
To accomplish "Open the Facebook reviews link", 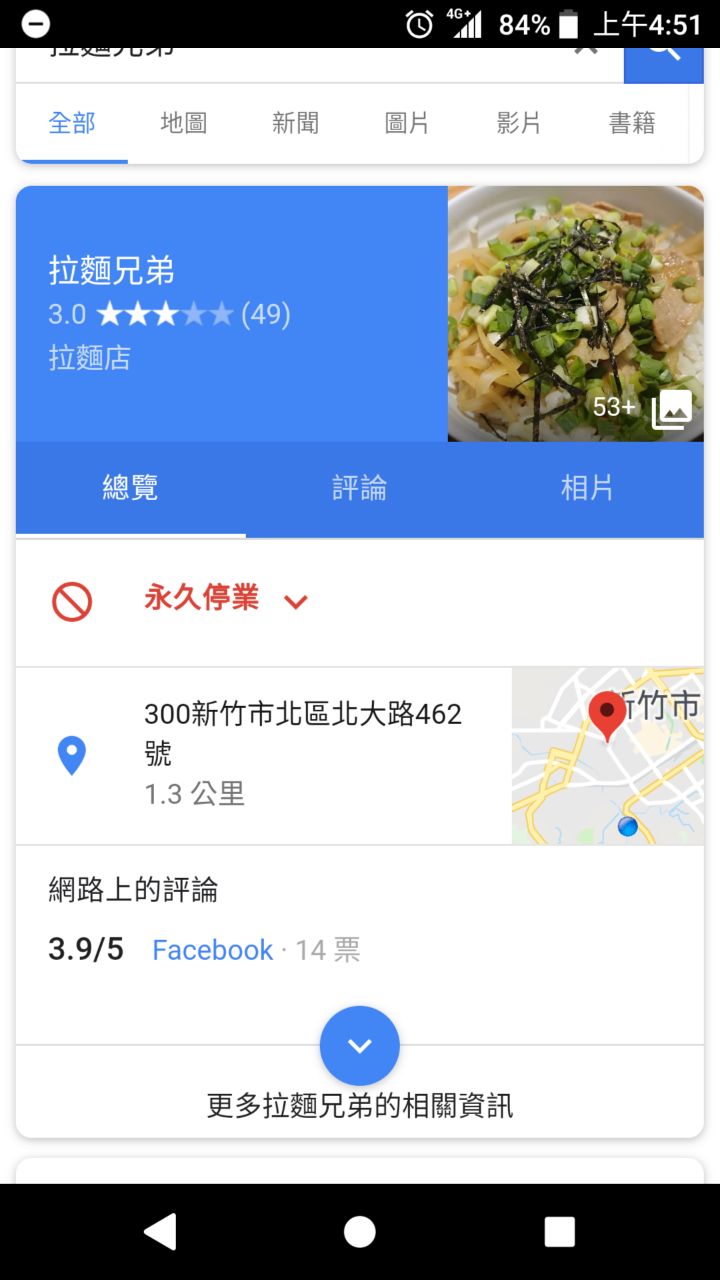I will (212, 950).
